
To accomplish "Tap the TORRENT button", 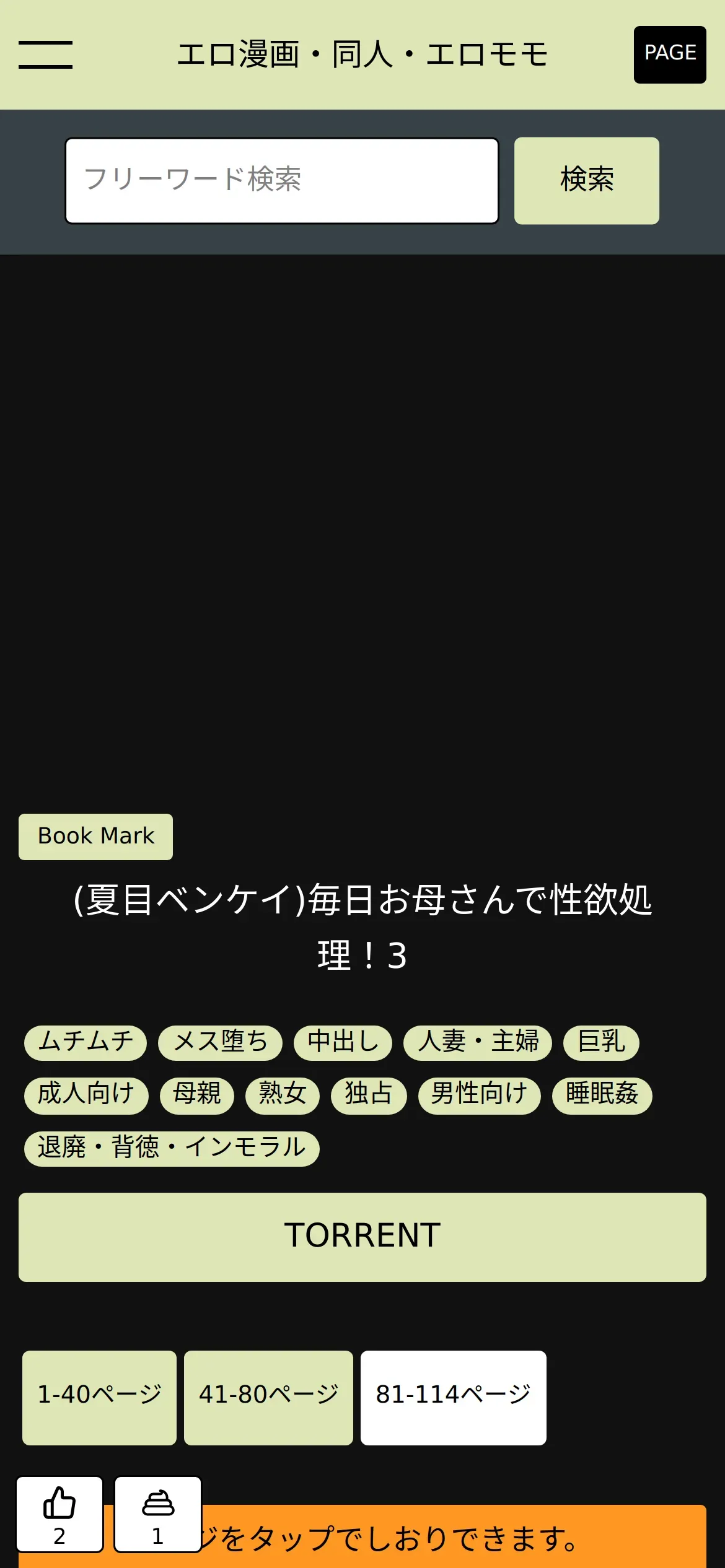I will 362,1237.
